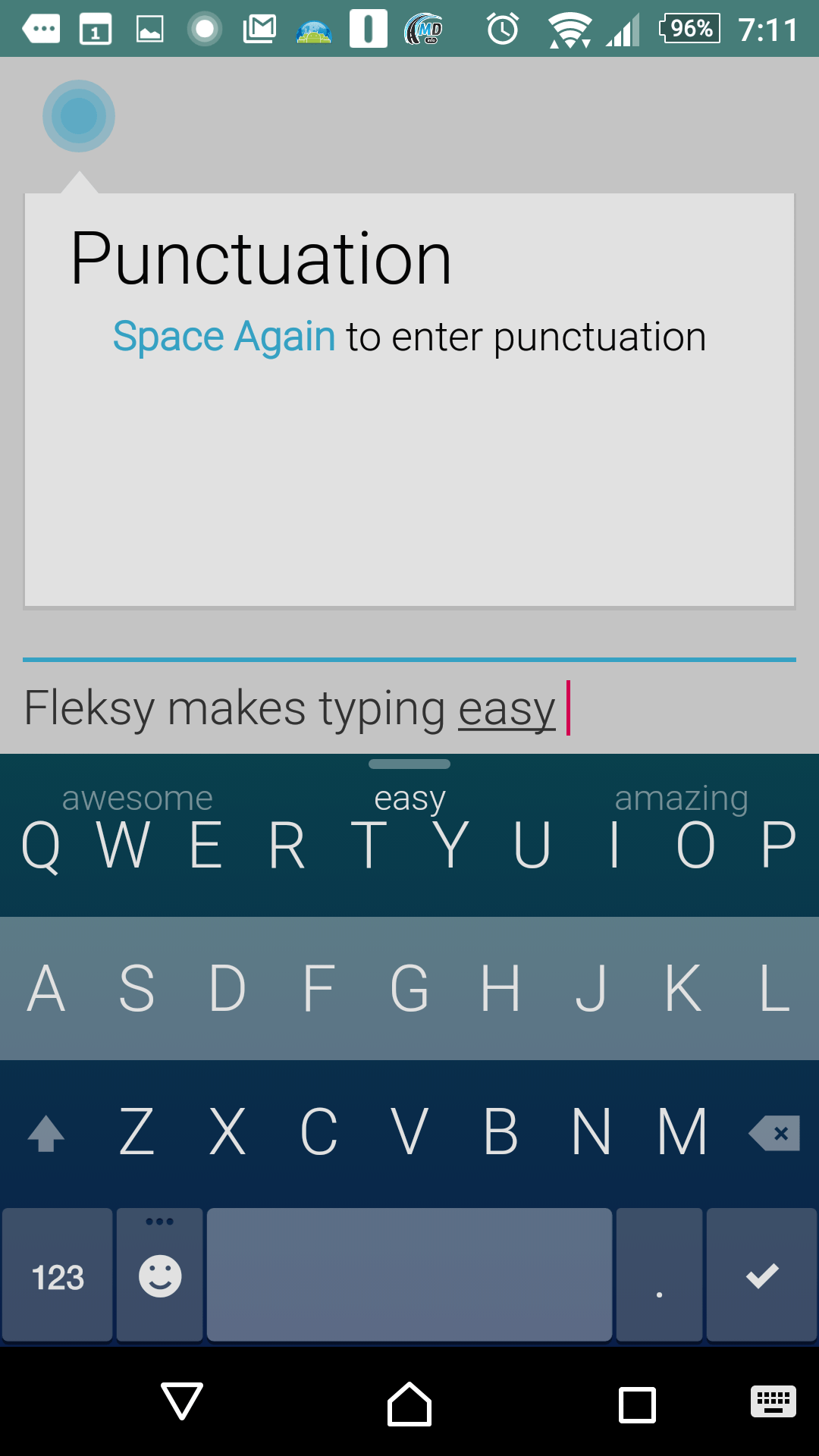
Task: Type the letter M
Action: click(682, 1131)
